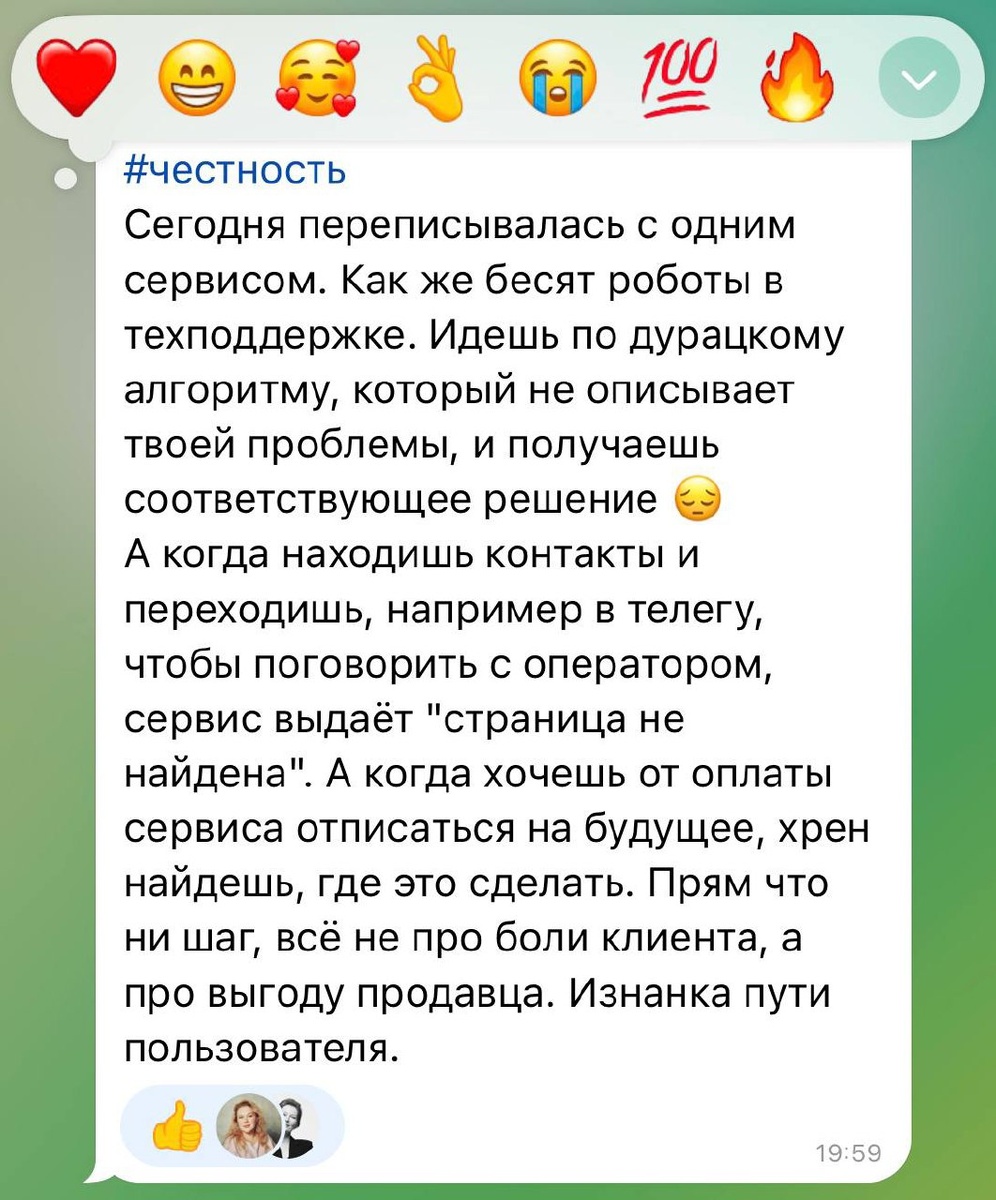996x1200 pixels.
Task: React with the red heart emoji
Action: tap(77, 80)
